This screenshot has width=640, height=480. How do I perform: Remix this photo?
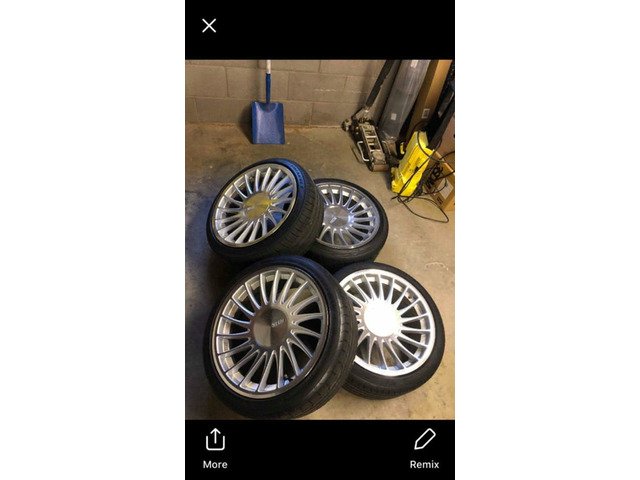click(424, 447)
